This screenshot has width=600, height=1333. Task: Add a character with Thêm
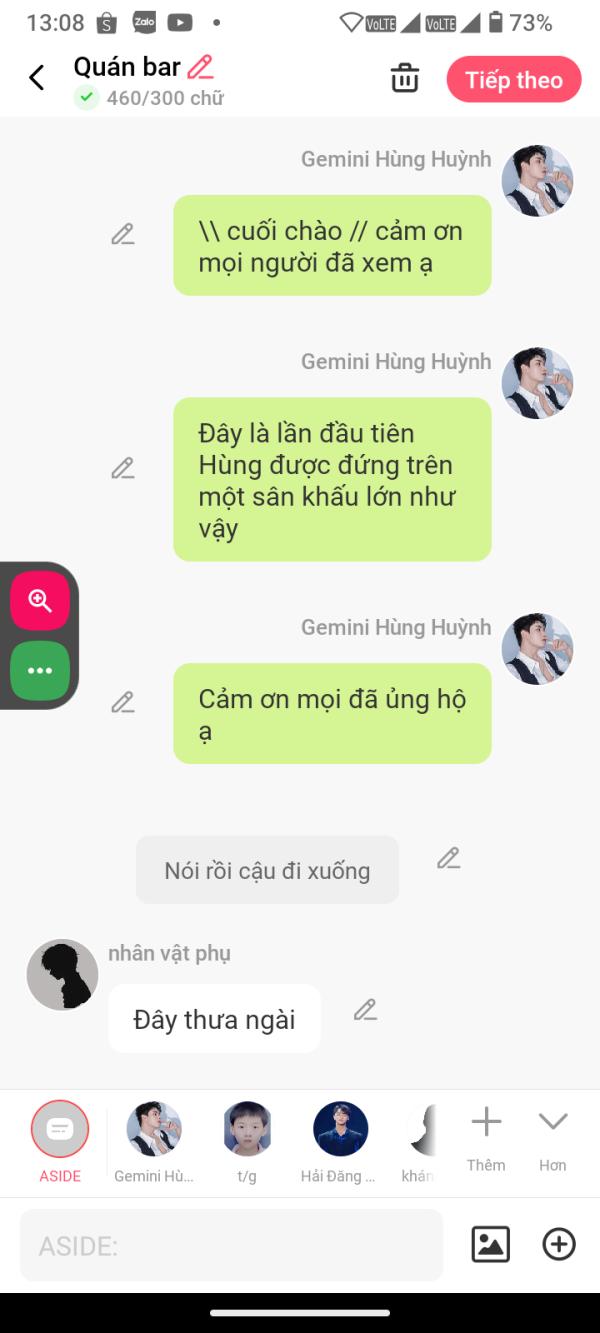(x=486, y=1137)
